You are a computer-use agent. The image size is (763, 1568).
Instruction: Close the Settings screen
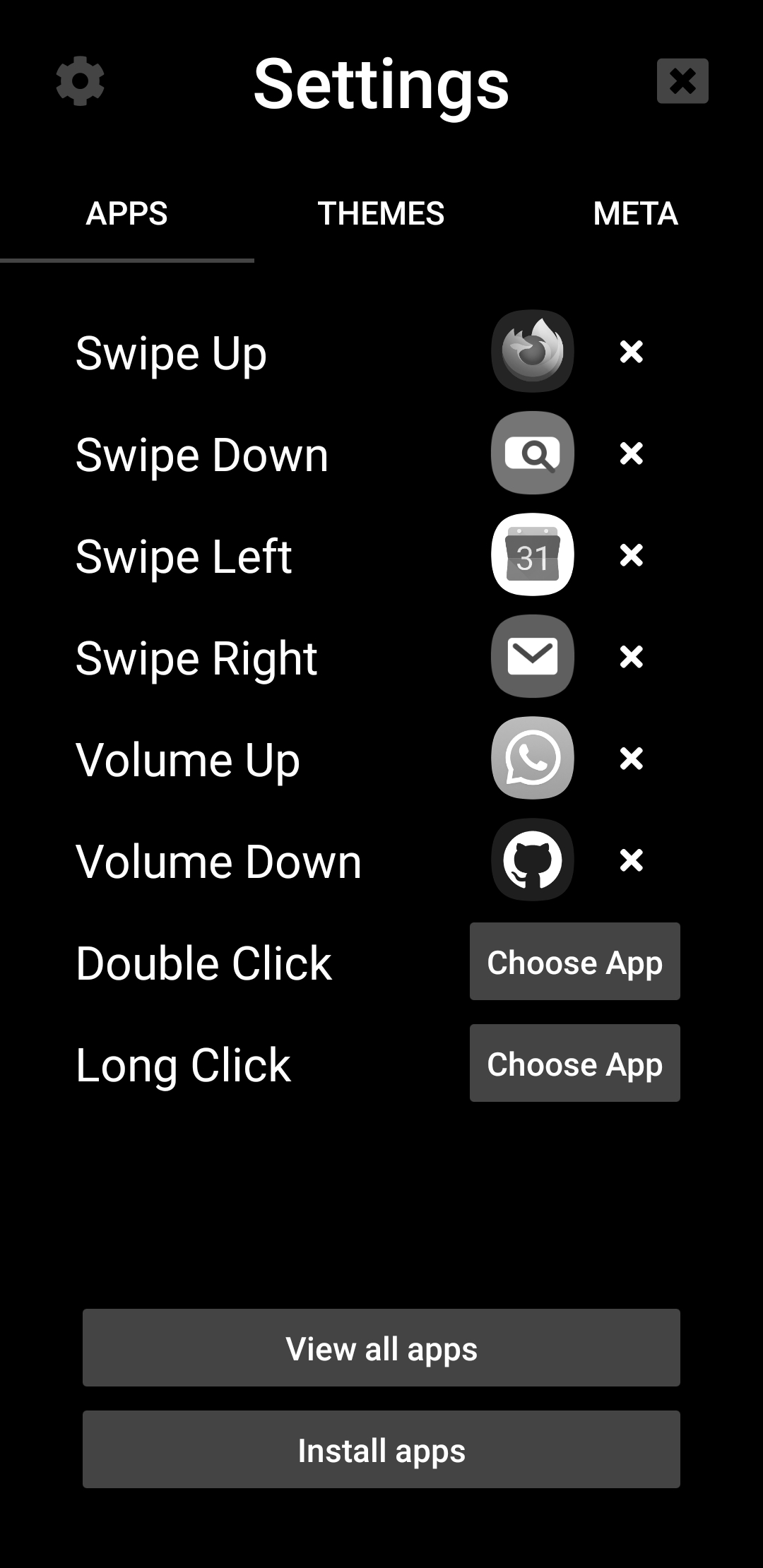[682, 81]
